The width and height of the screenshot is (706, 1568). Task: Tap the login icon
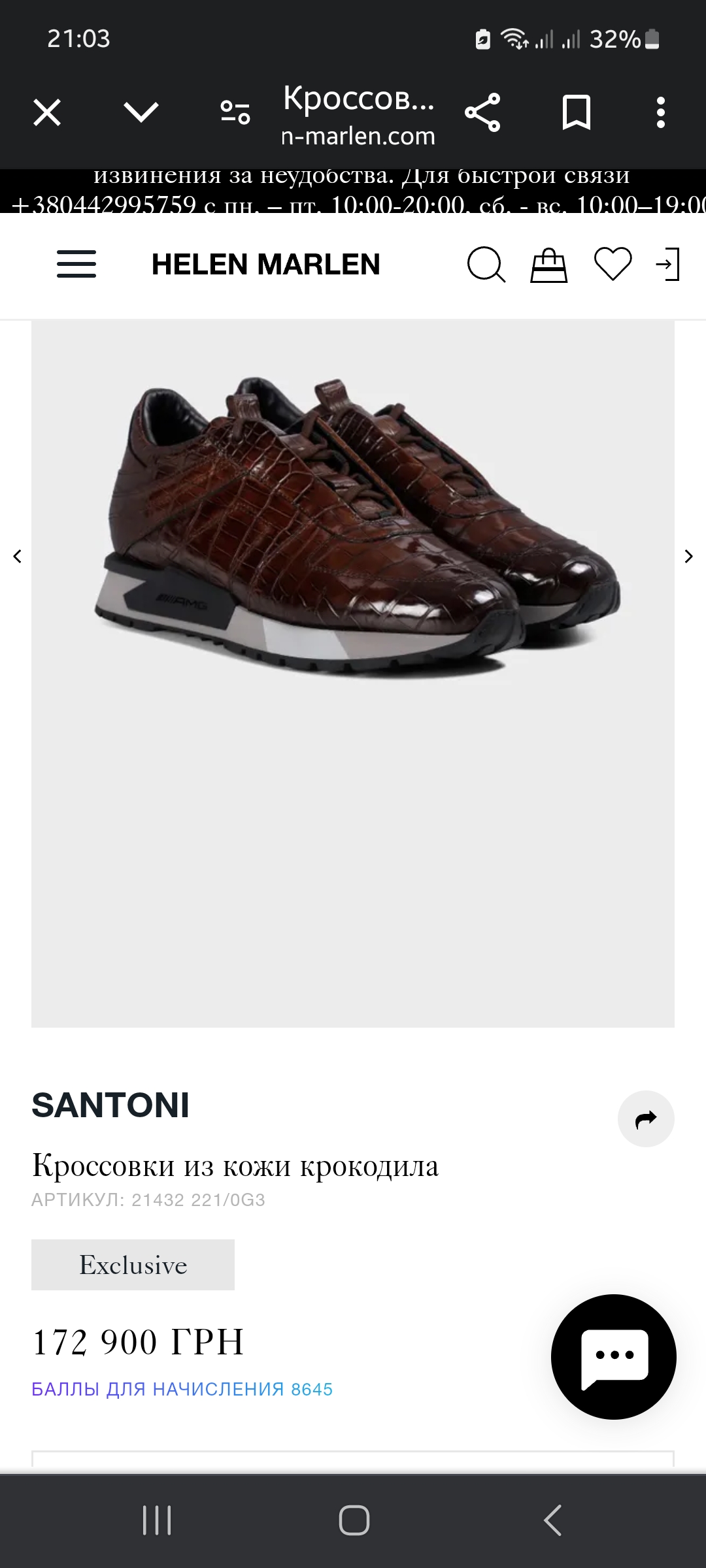[668, 265]
